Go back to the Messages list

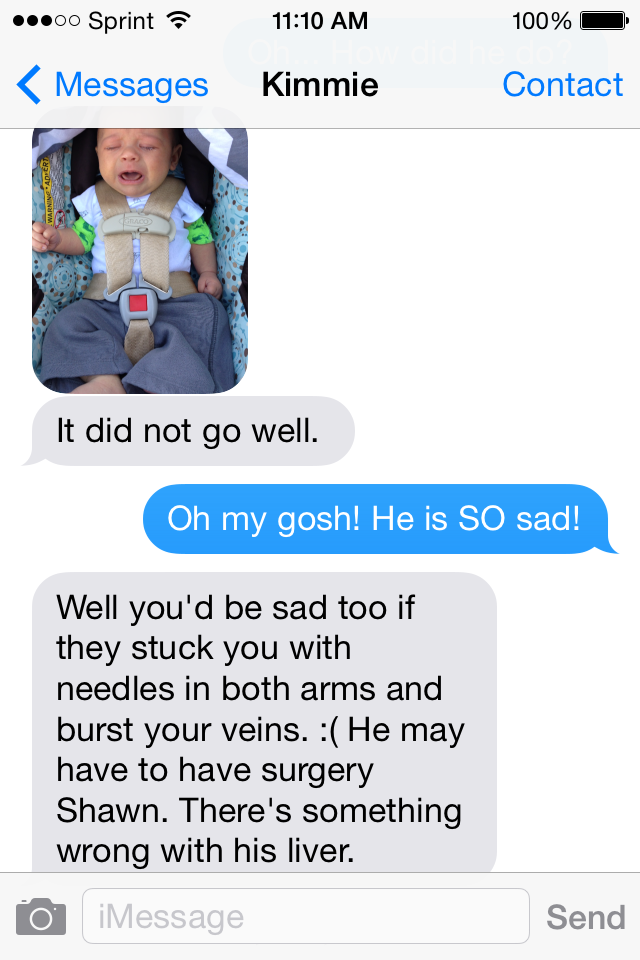(112, 86)
